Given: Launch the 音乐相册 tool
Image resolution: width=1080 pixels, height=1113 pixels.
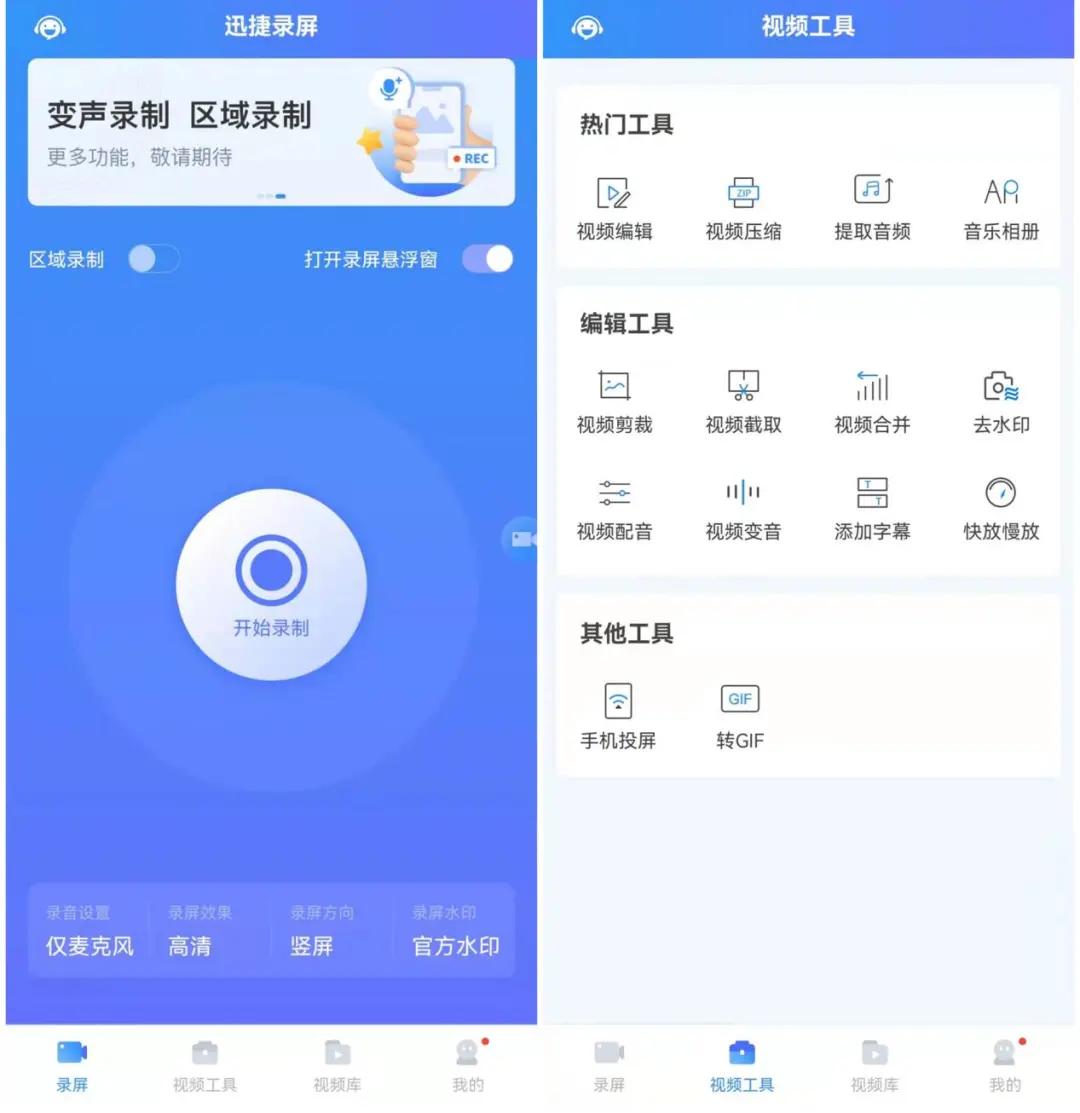Looking at the screenshot, I should point(1001,208).
